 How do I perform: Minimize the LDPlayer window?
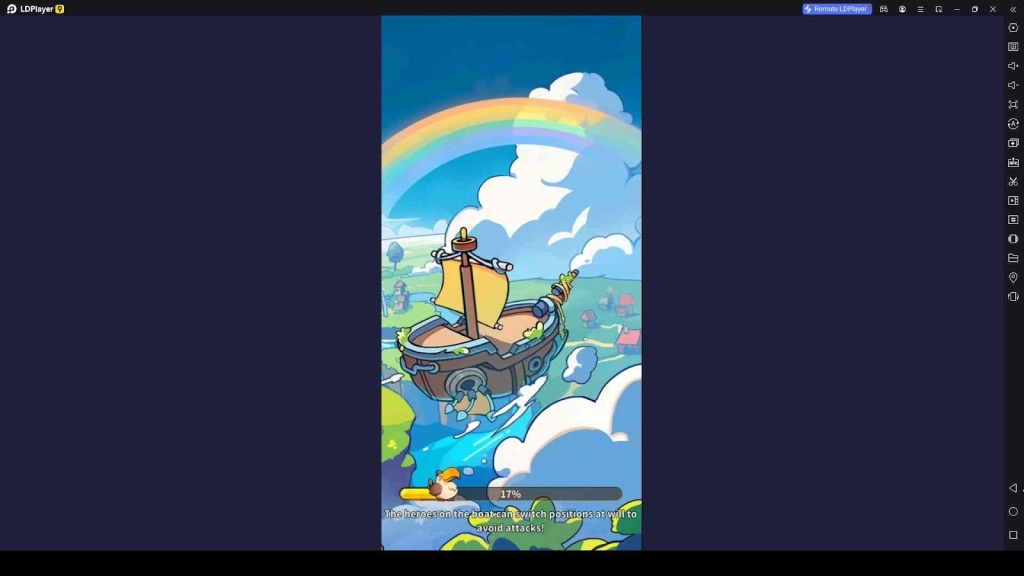(x=957, y=9)
